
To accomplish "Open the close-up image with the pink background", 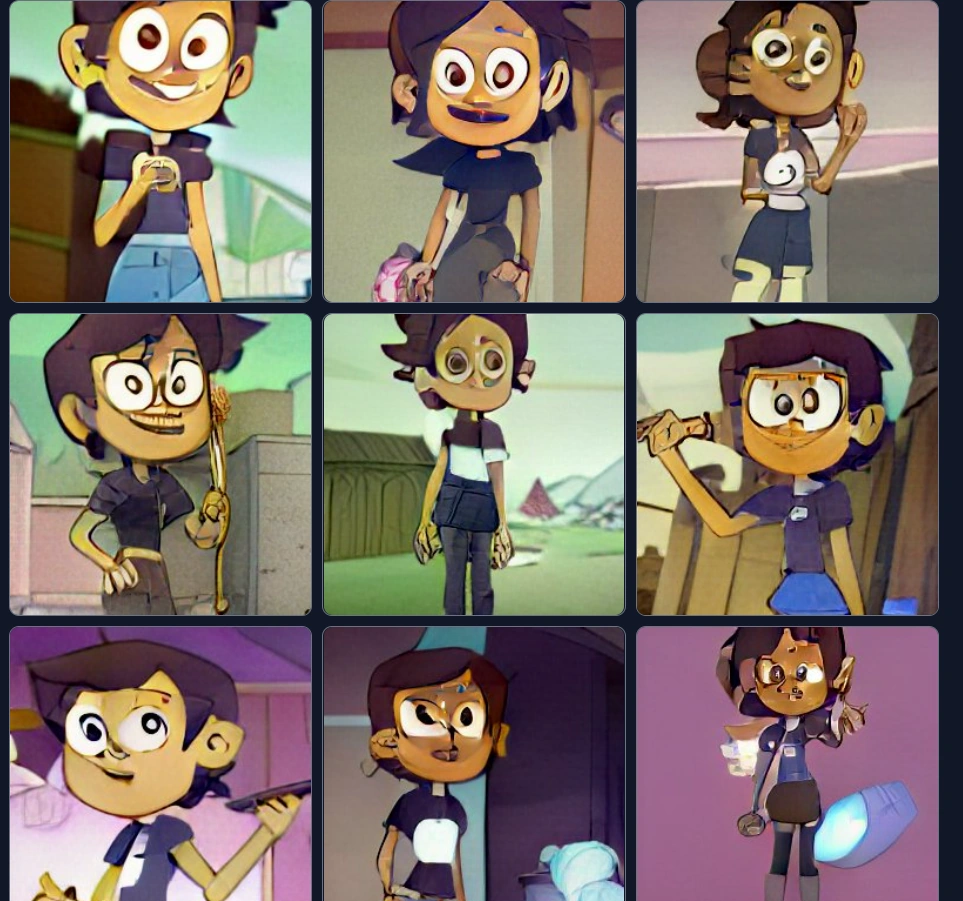I will (x=160, y=764).
